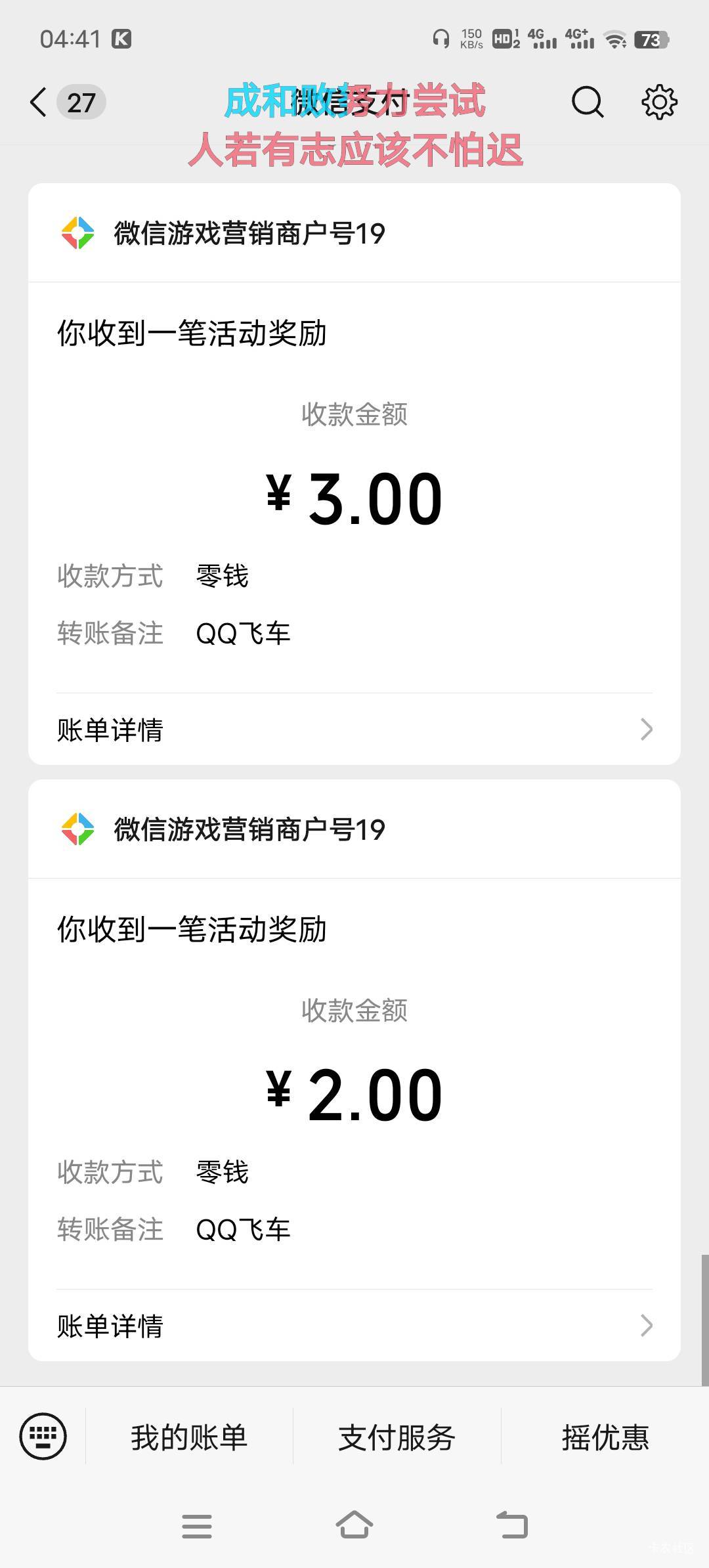Open the 支付服务 menu
The image size is (709, 1568).
pyautogui.click(x=397, y=1437)
